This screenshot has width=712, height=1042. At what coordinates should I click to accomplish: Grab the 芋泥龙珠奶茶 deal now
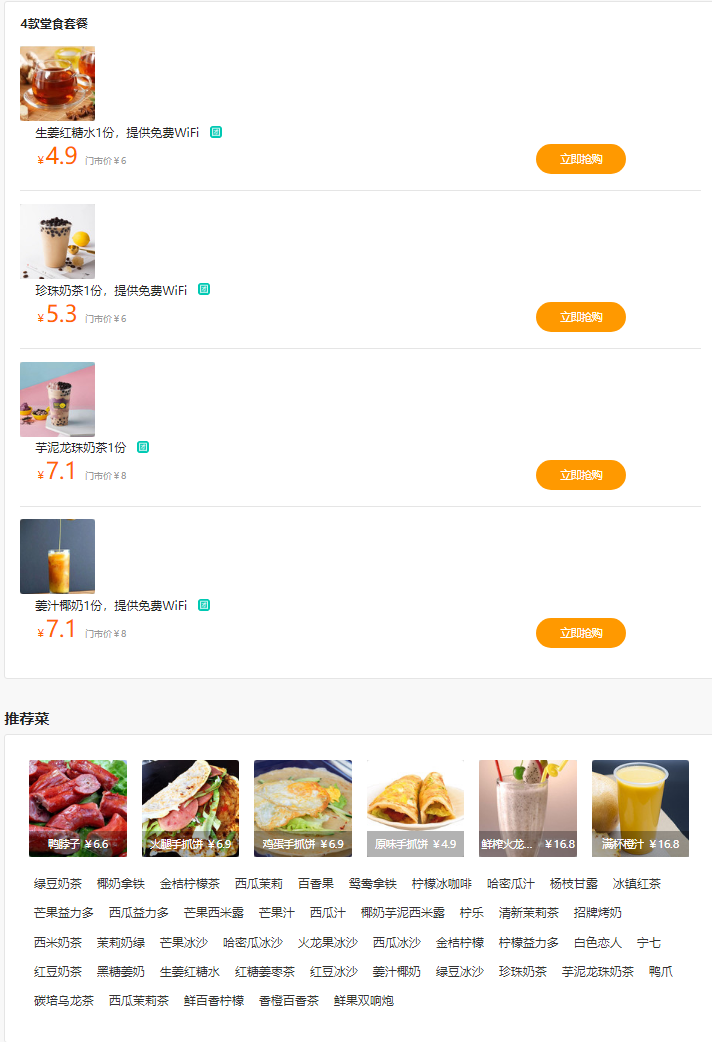(x=580, y=475)
